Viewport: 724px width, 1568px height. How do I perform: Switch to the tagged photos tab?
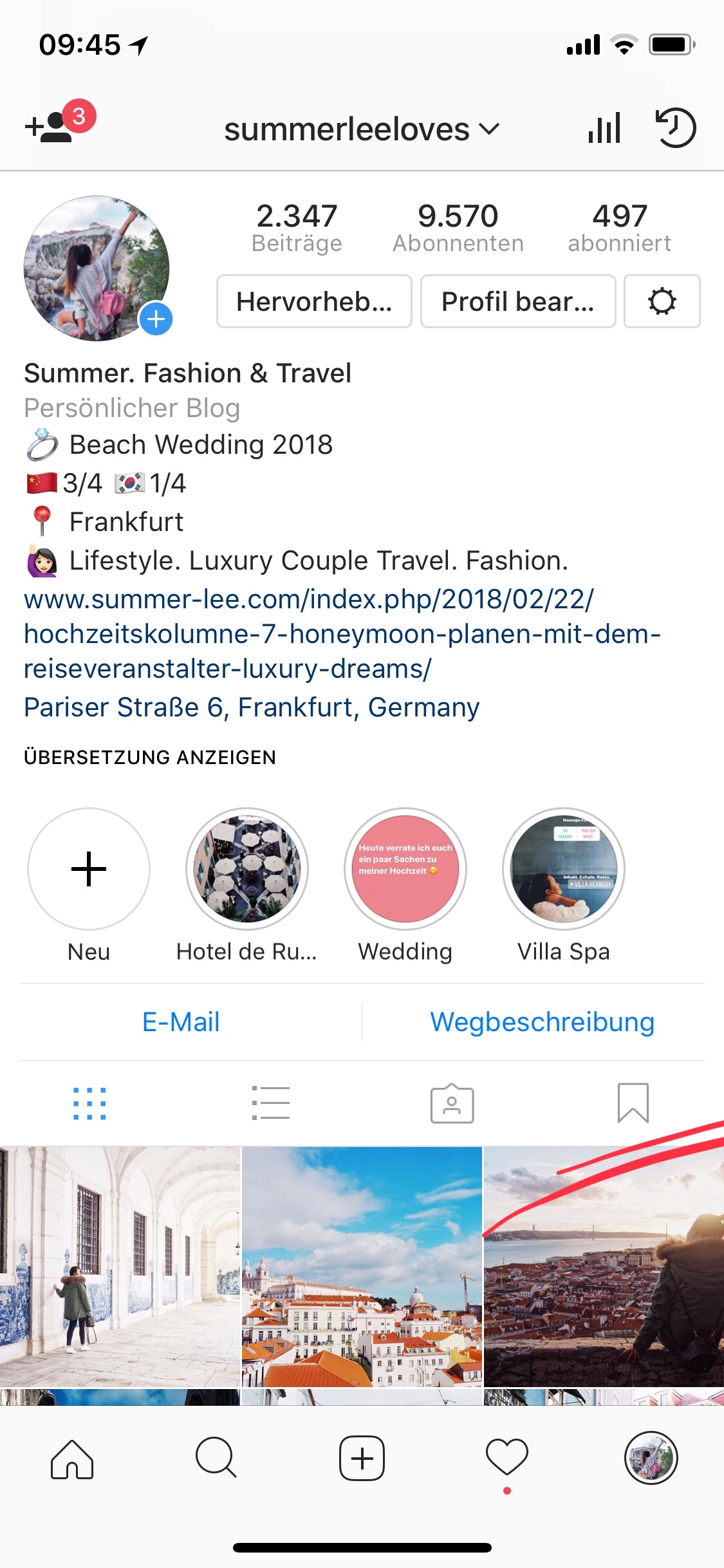point(452,1103)
